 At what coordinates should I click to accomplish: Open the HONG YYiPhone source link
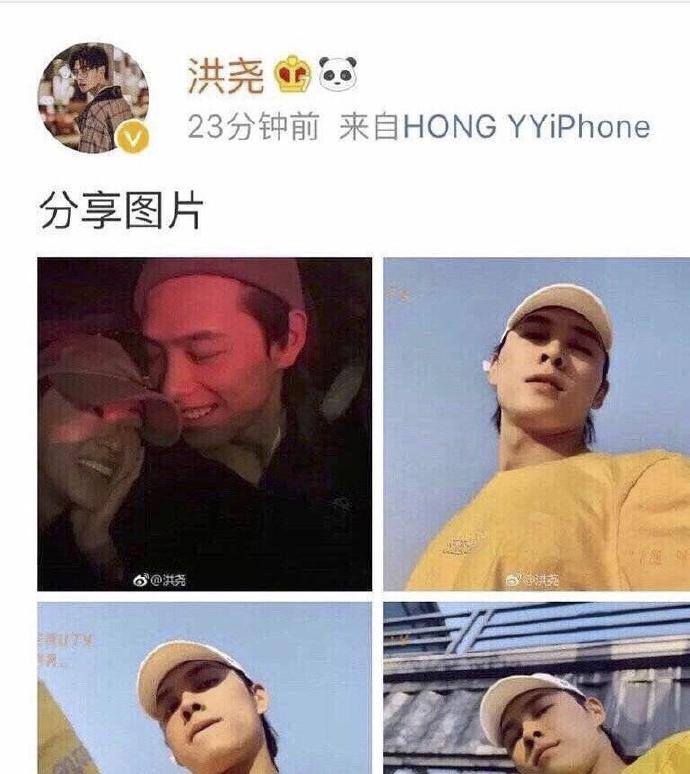[525, 128]
